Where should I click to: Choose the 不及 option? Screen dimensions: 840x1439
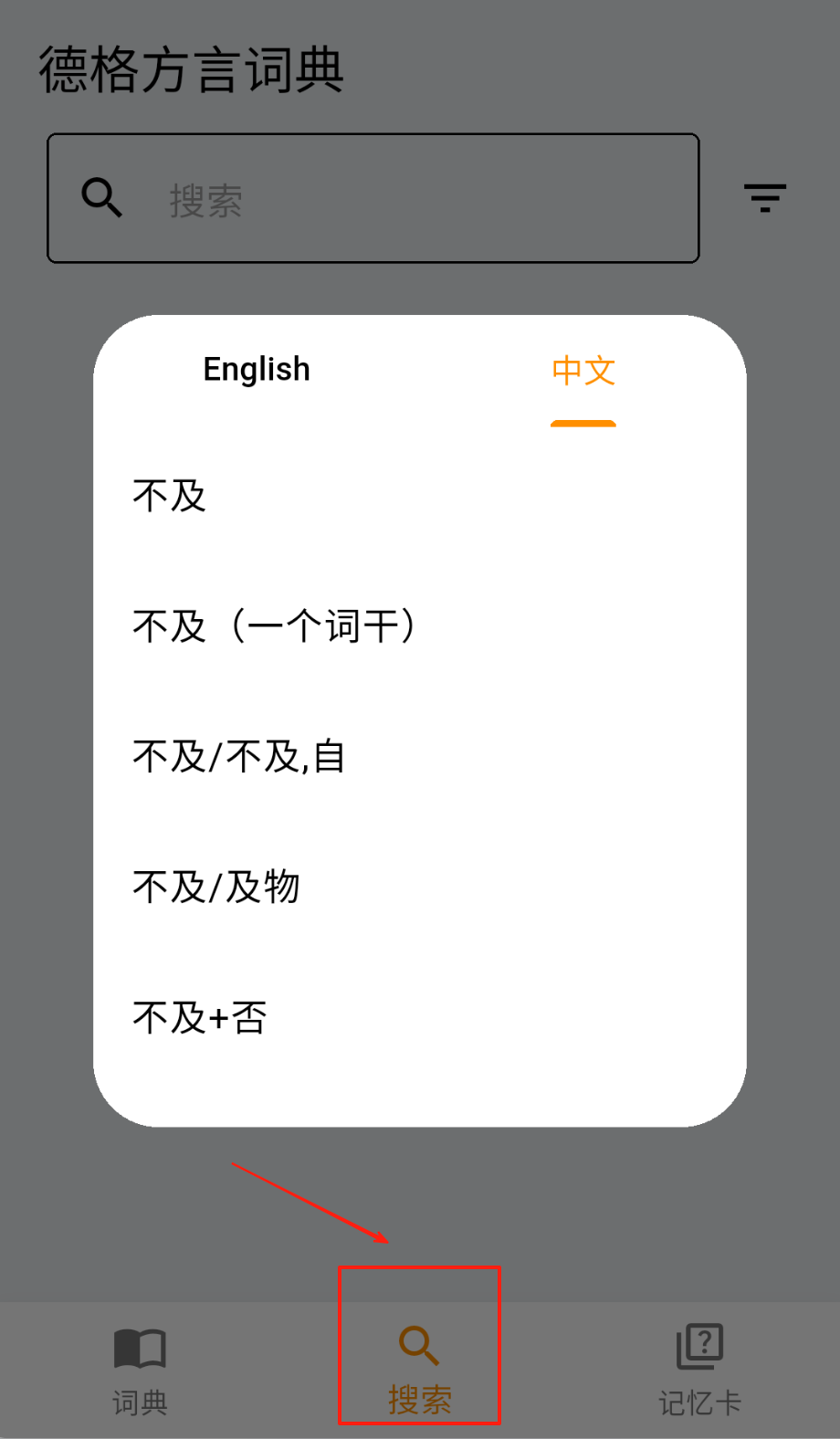pos(170,497)
